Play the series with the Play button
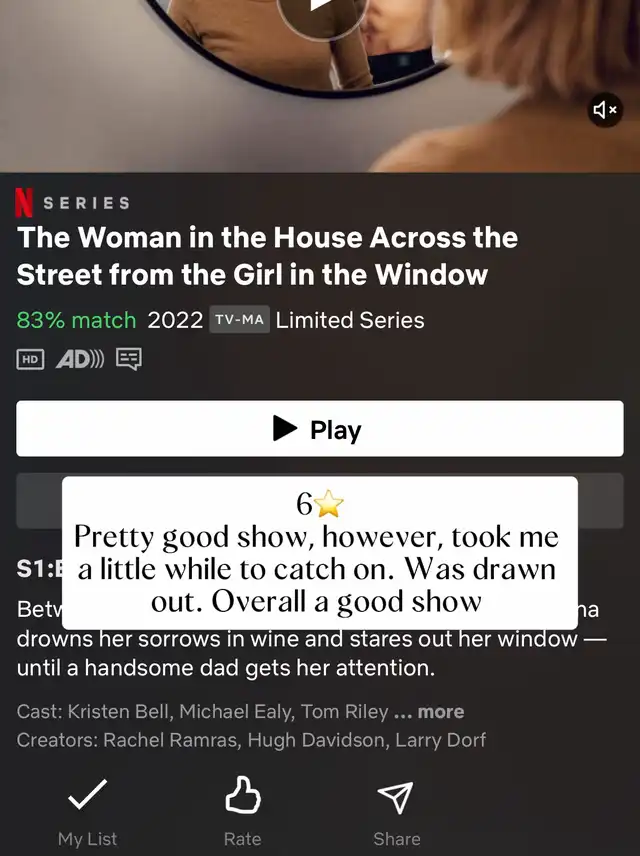640x856 pixels. tap(319, 429)
